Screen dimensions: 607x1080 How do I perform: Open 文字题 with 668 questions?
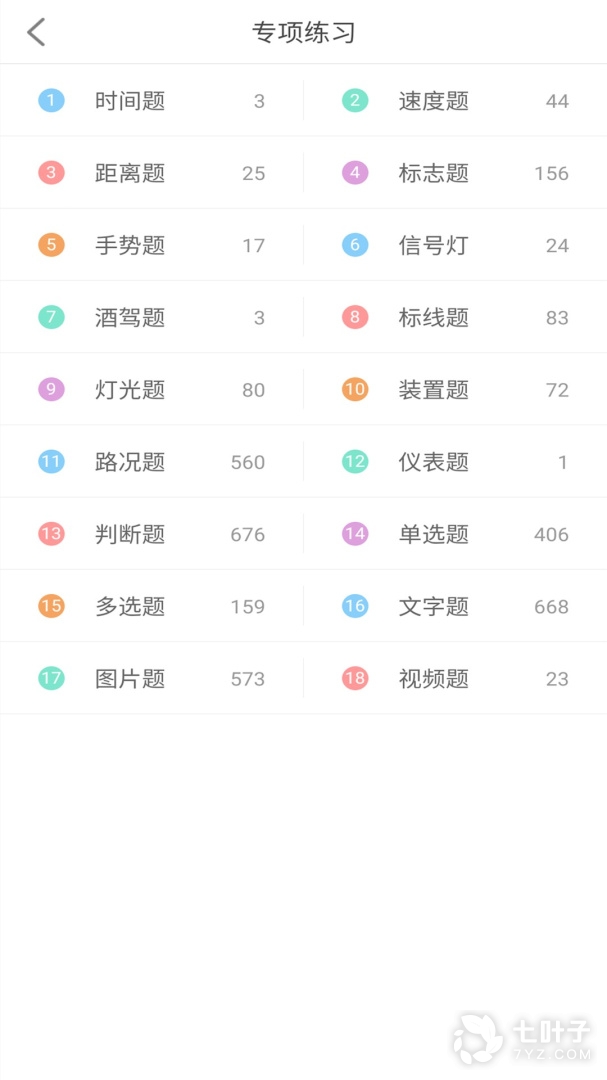(x=434, y=606)
